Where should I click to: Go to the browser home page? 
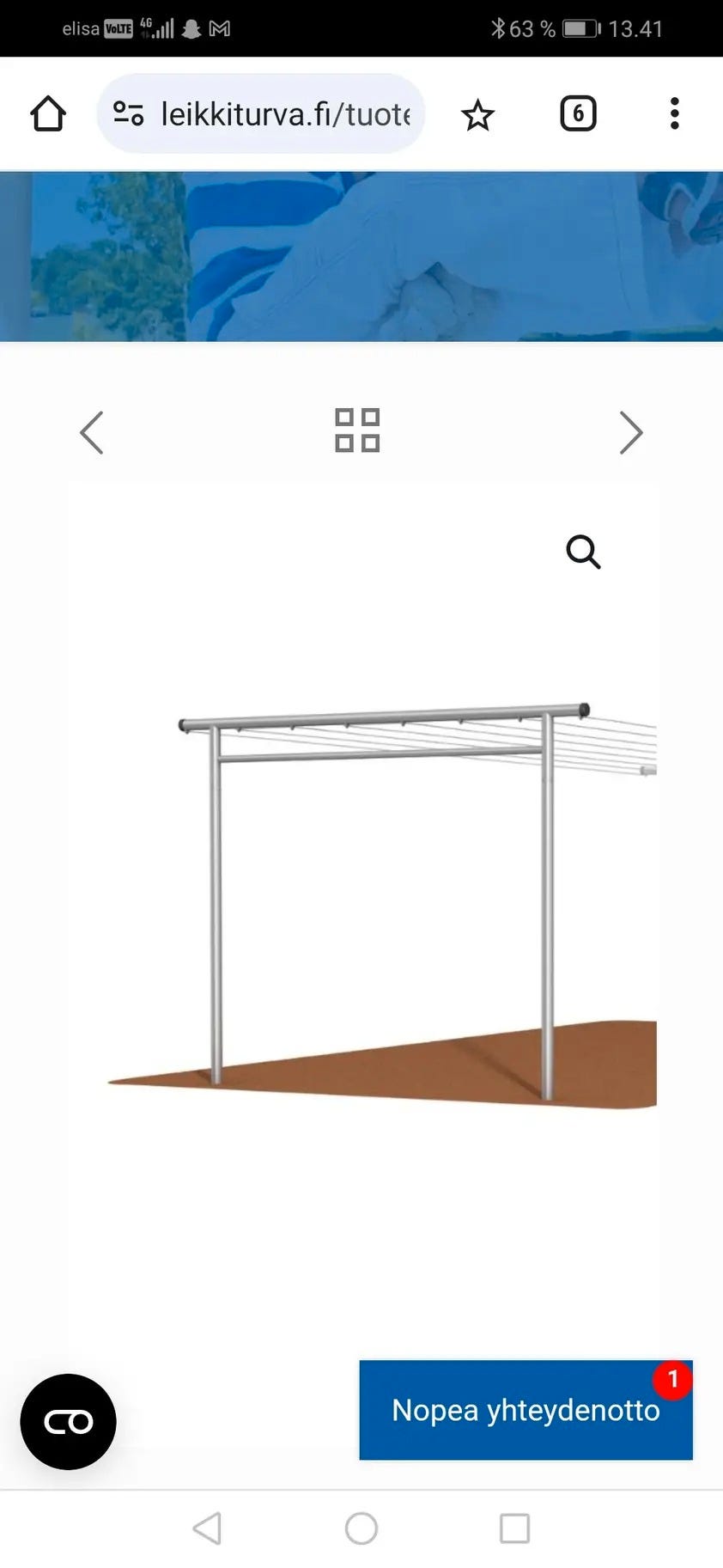click(48, 114)
